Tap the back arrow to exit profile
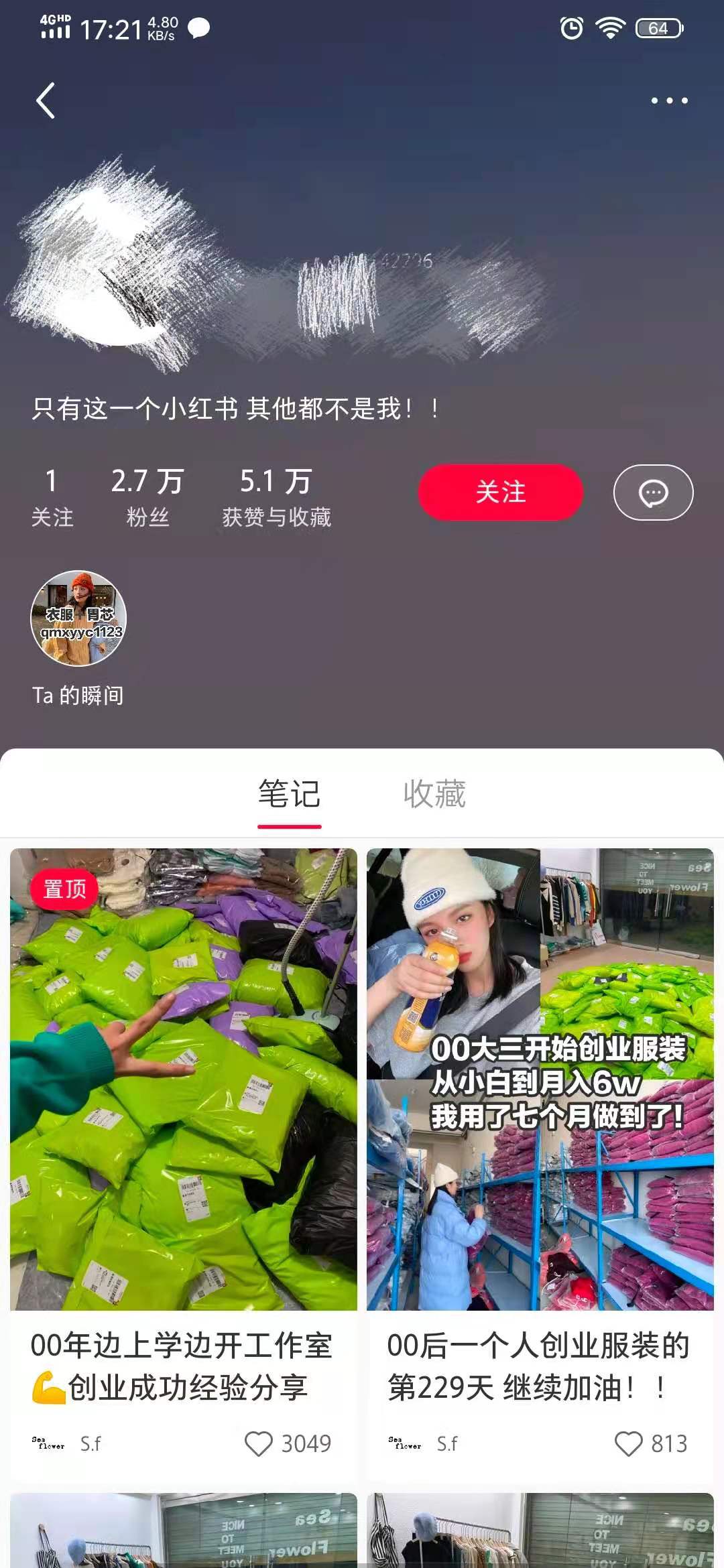This screenshot has height=1568, width=724. pos(44,101)
